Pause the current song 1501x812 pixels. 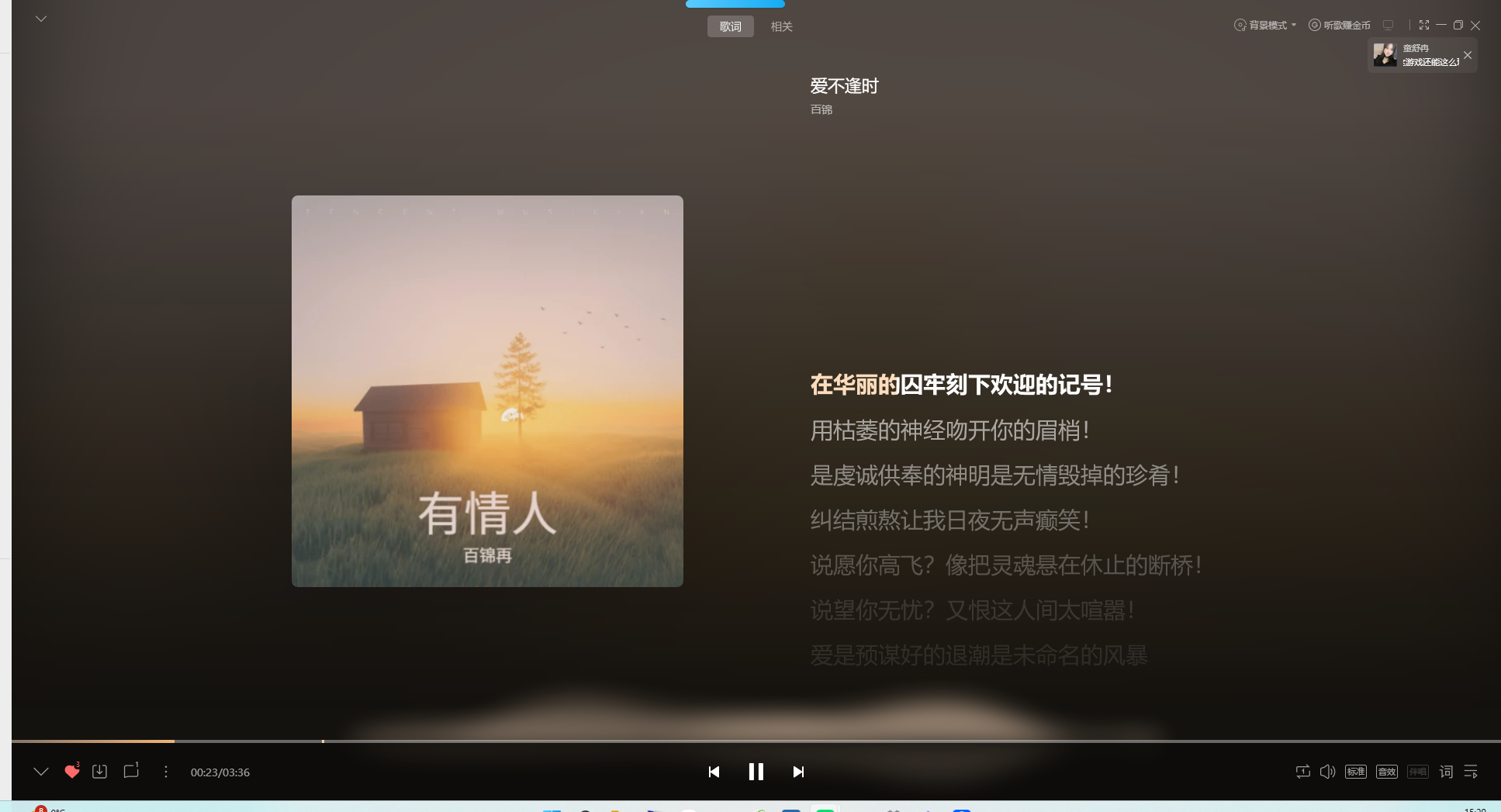tap(756, 772)
